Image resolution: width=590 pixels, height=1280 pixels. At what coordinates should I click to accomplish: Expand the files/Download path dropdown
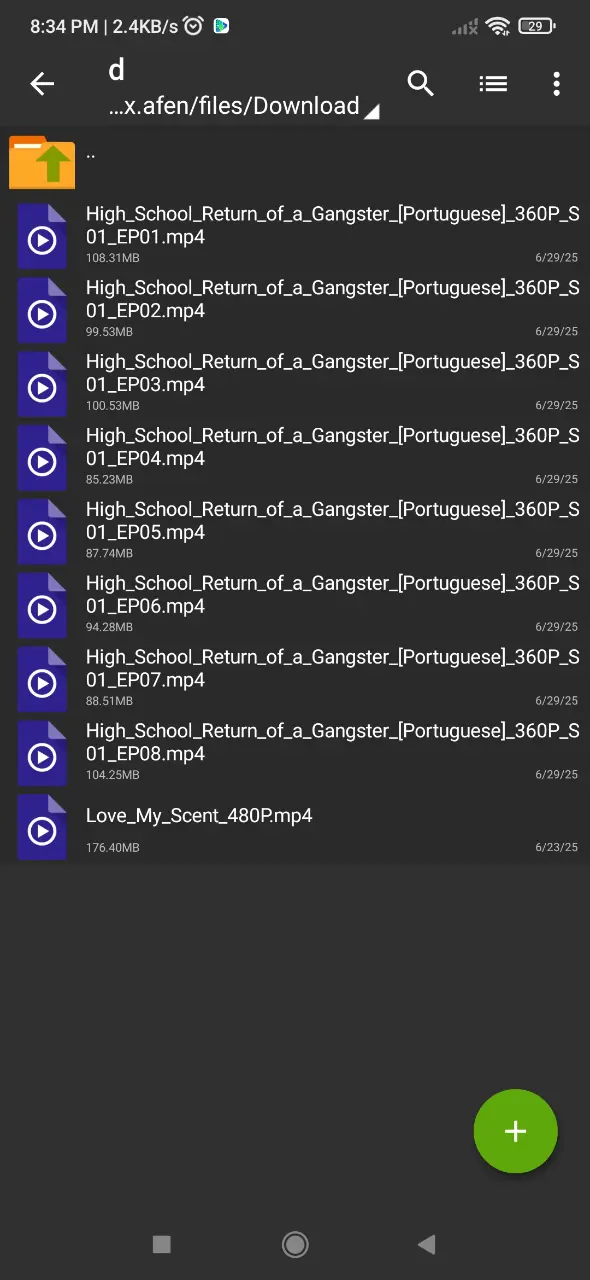click(x=244, y=106)
